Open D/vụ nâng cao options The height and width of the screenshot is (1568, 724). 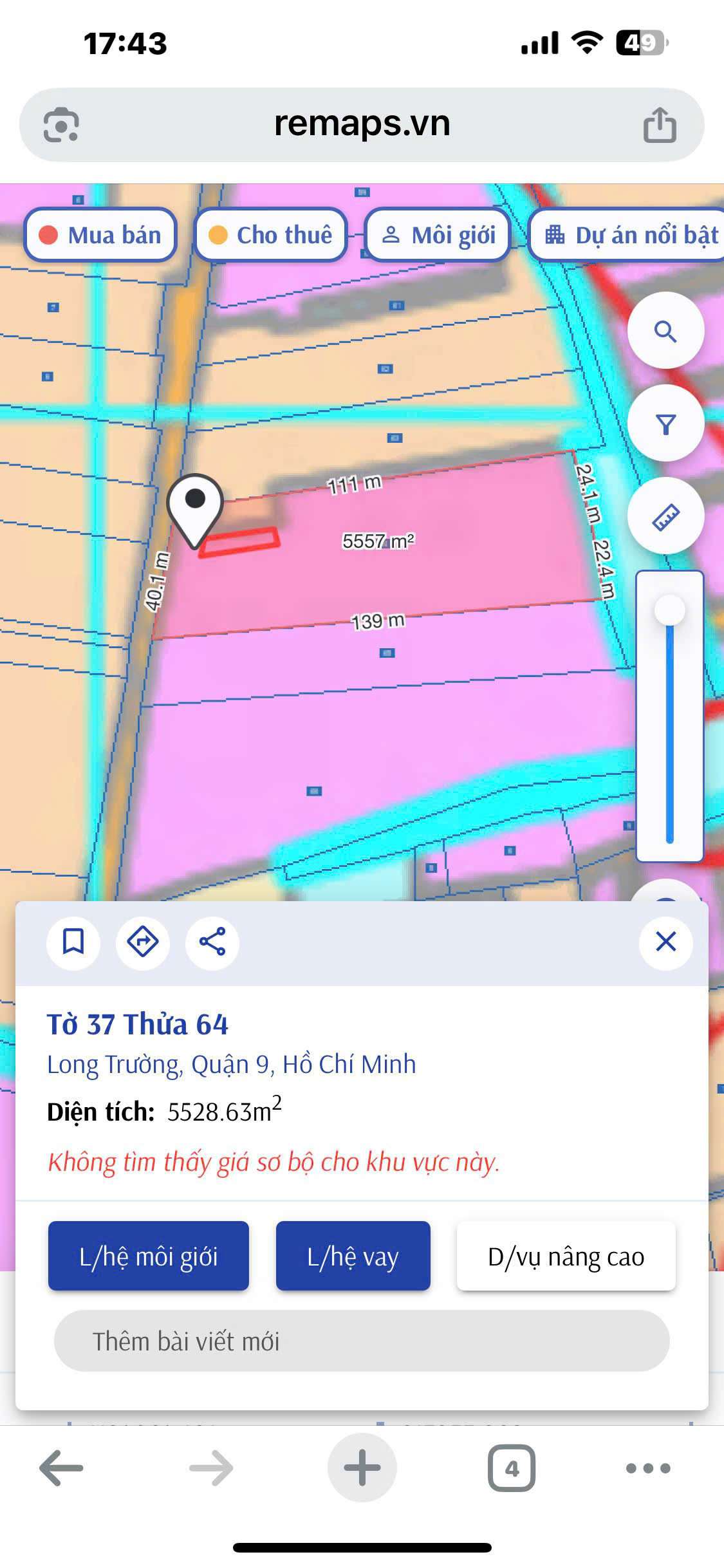566,1256
